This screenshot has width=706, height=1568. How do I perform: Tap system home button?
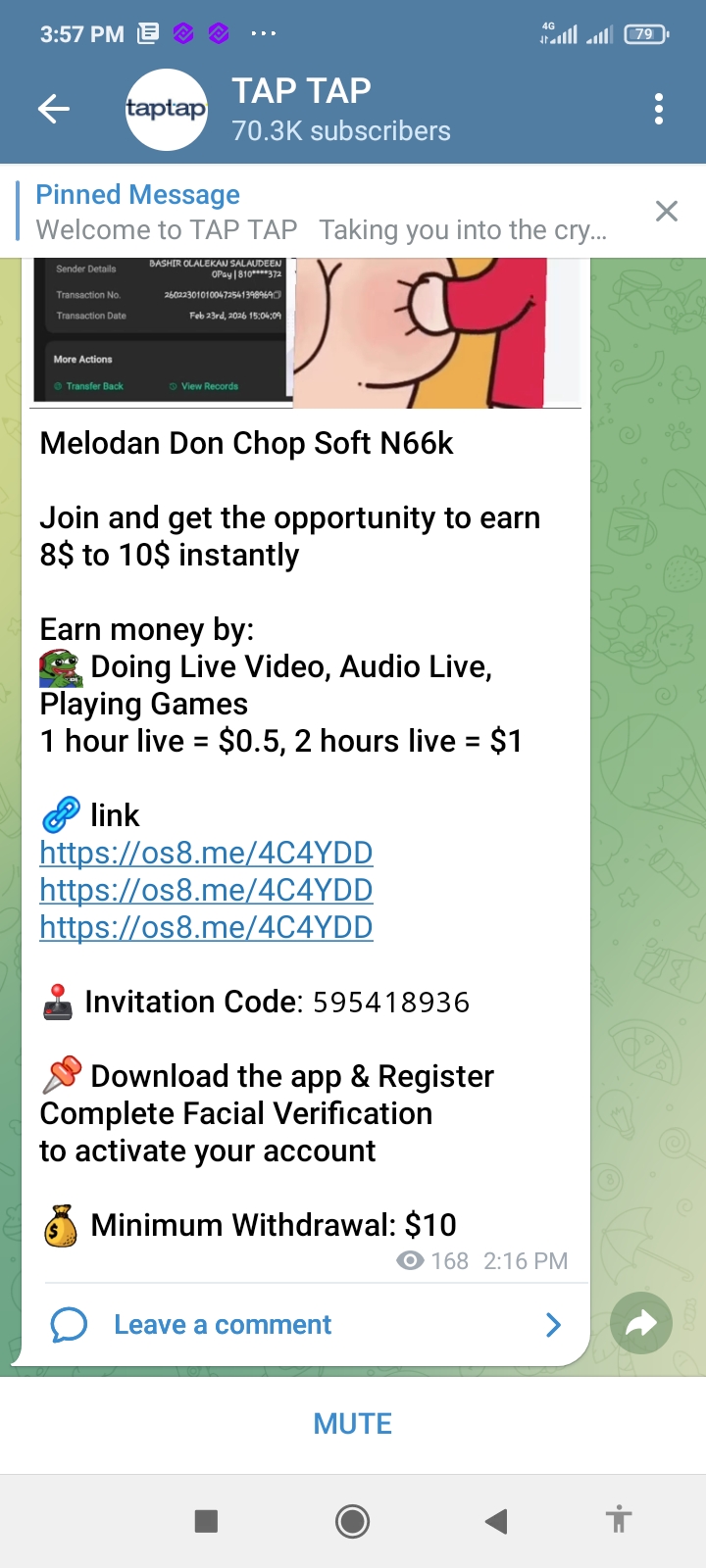click(x=352, y=1521)
